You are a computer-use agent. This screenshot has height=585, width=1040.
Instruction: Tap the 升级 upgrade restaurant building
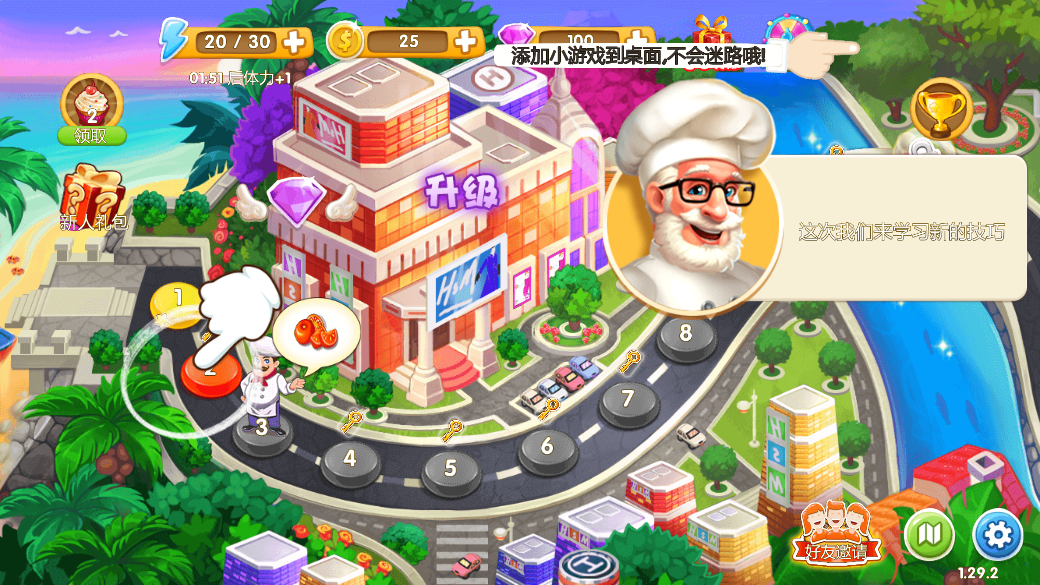point(461,192)
